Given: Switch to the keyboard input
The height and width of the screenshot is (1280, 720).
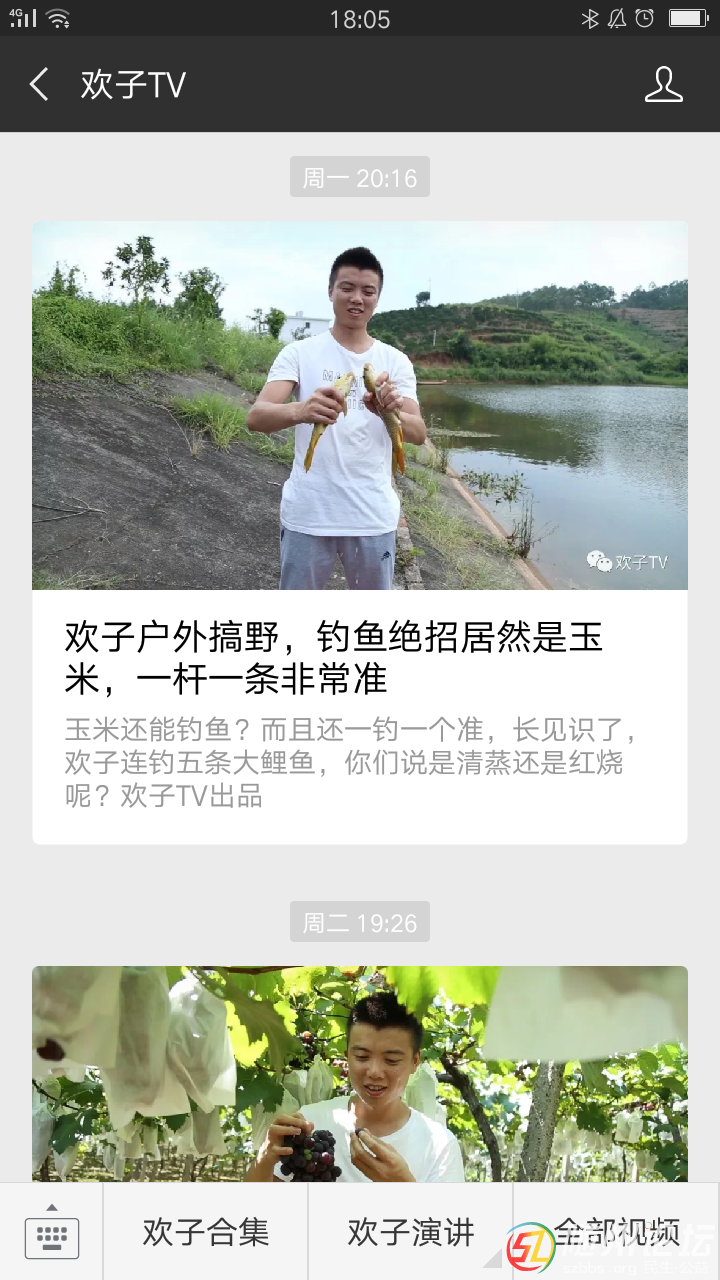Looking at the screenshot, I should pyautogui.click(x=52, y=1232).
